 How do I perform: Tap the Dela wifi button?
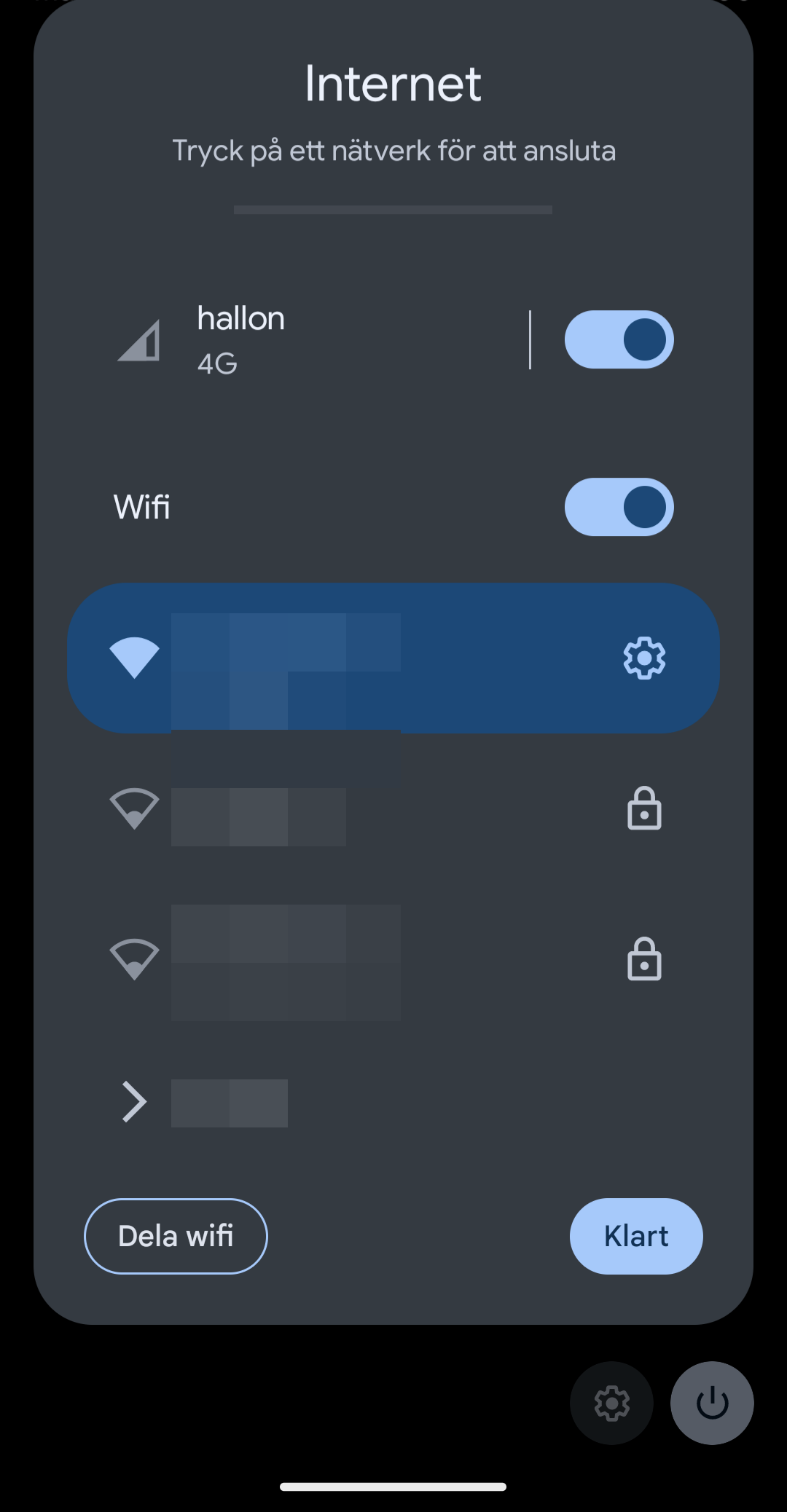pyautogui.click(x=176, y=1236)
